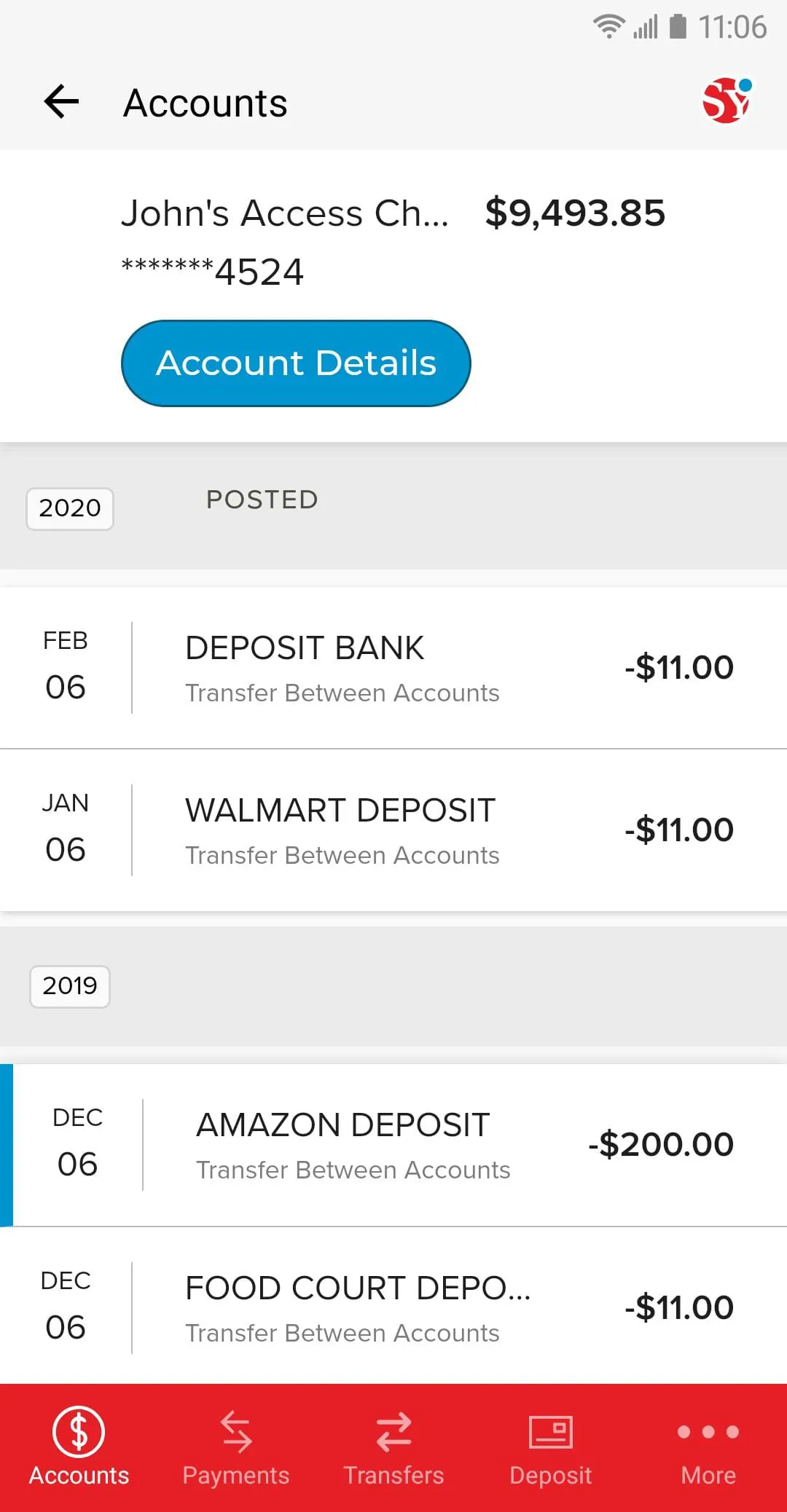Tap the Wi-Fi status icon
Image resolution: width=787 pixels, height=1512 pixels.
click(x=608, y=26)
